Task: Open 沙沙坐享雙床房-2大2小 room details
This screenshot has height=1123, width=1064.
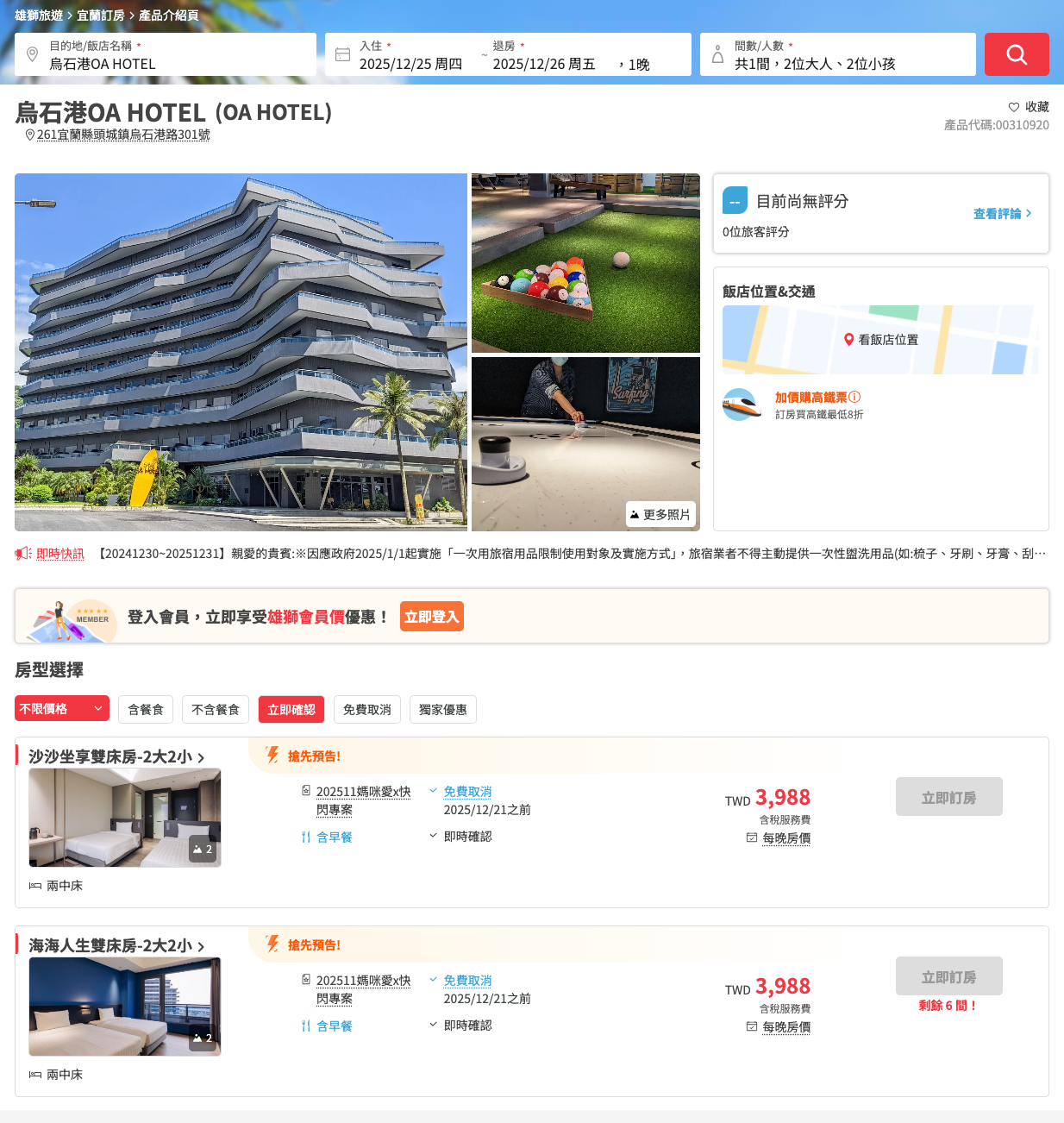Action: (x=116, y=756)
